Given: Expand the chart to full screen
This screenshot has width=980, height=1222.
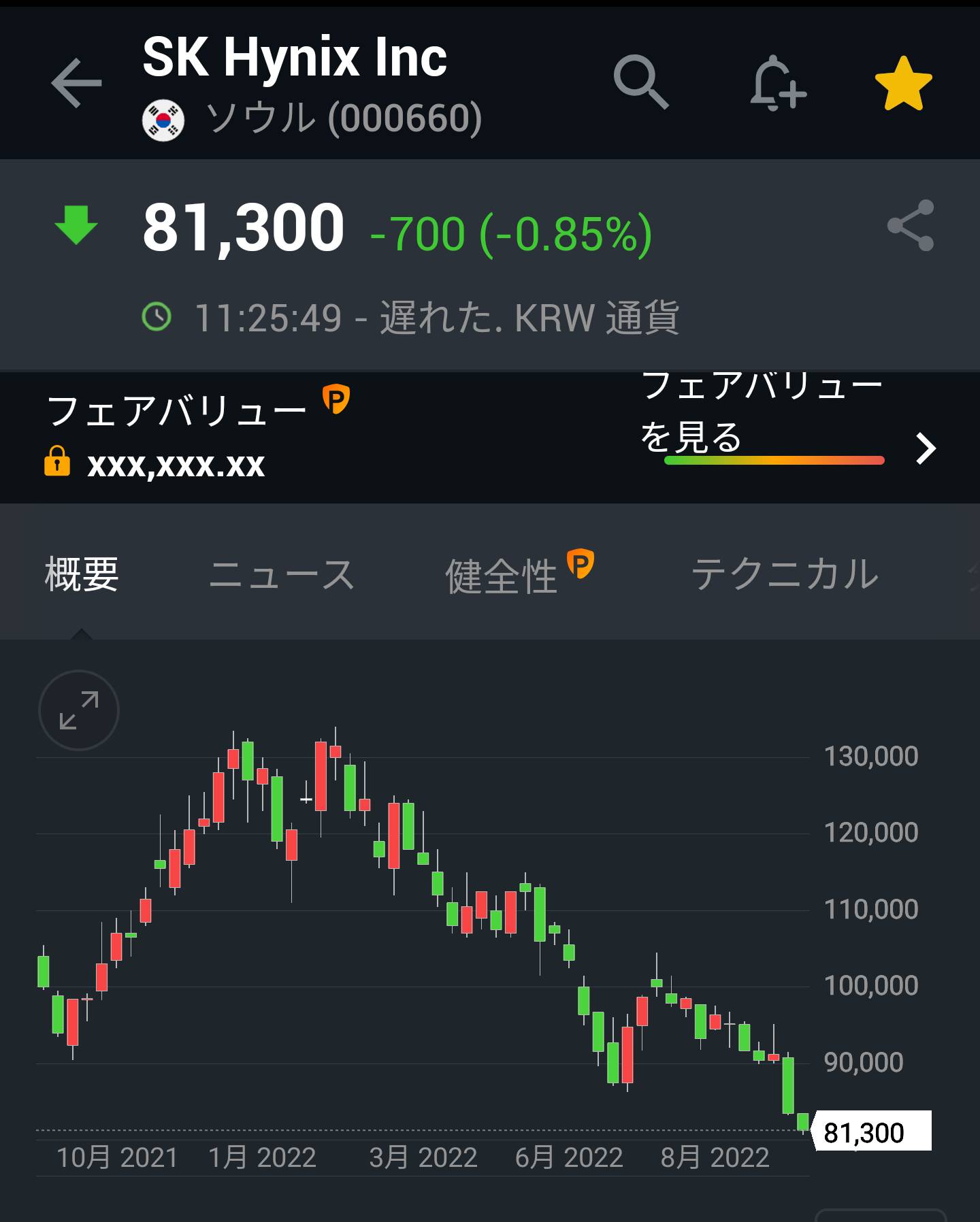Looking at the screenshot, I should click(79, 710).
